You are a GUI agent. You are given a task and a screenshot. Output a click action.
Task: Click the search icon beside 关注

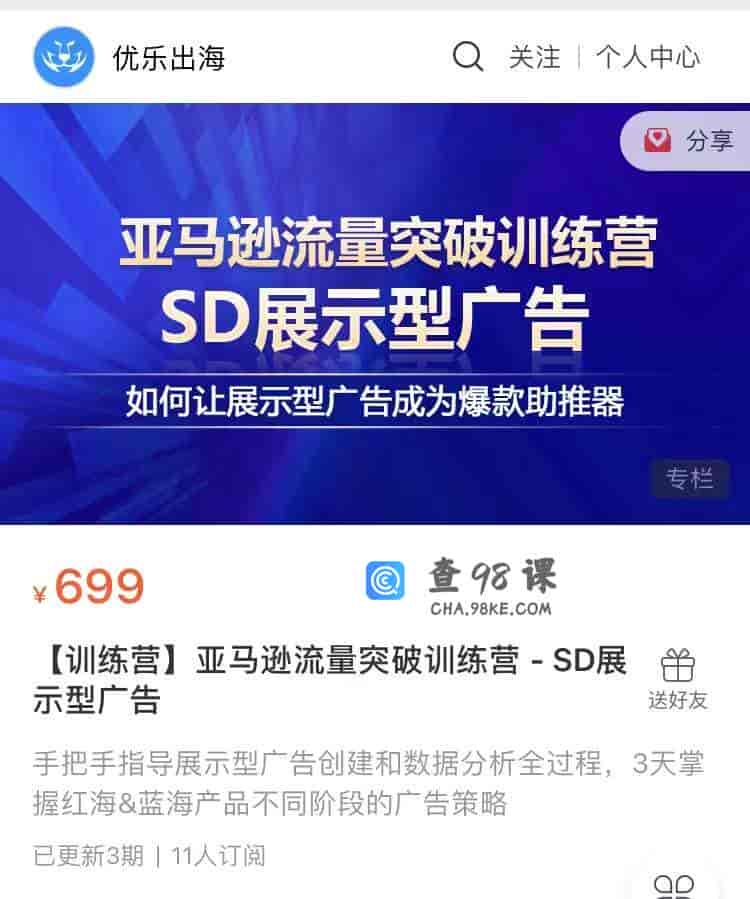point(466,58)
